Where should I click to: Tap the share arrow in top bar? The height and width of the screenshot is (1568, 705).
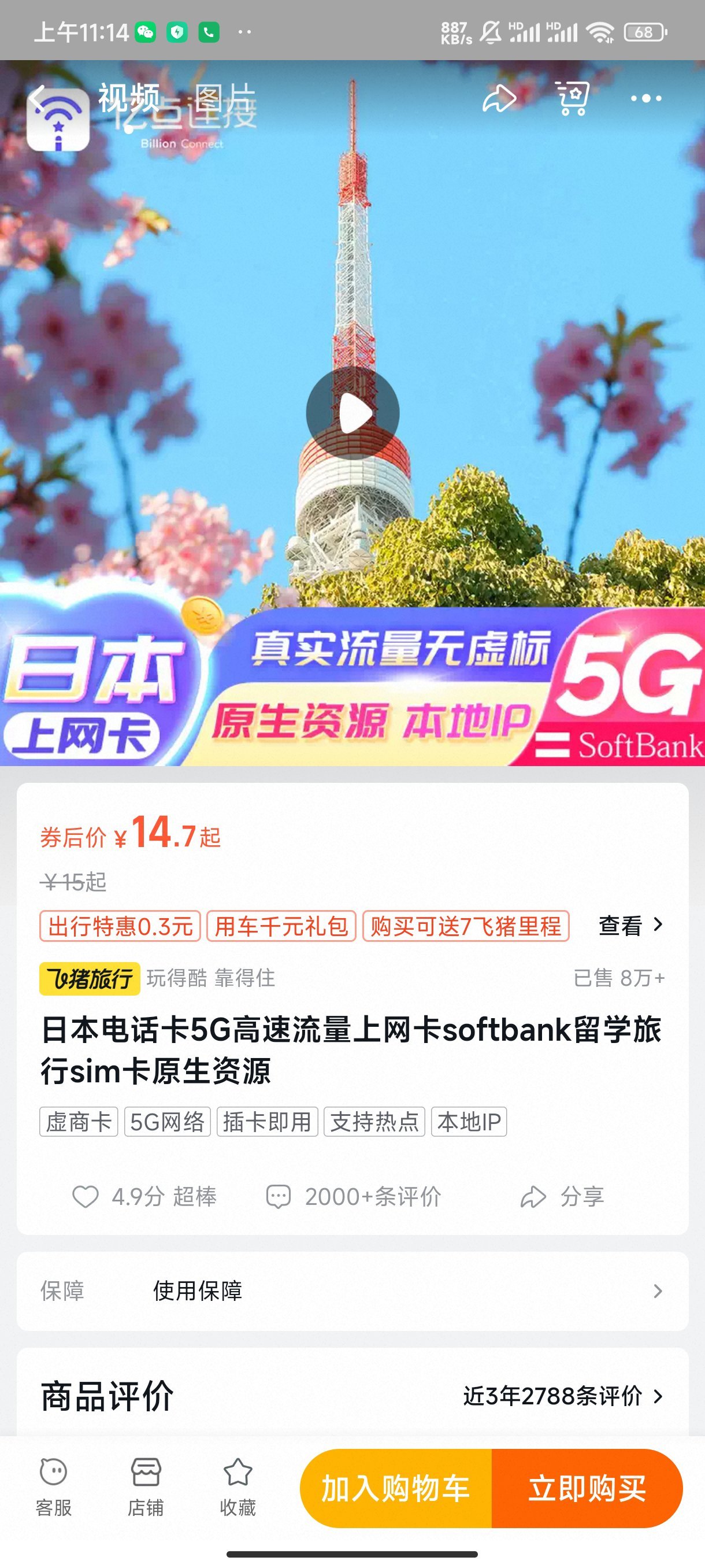click(x=499, y=98)
